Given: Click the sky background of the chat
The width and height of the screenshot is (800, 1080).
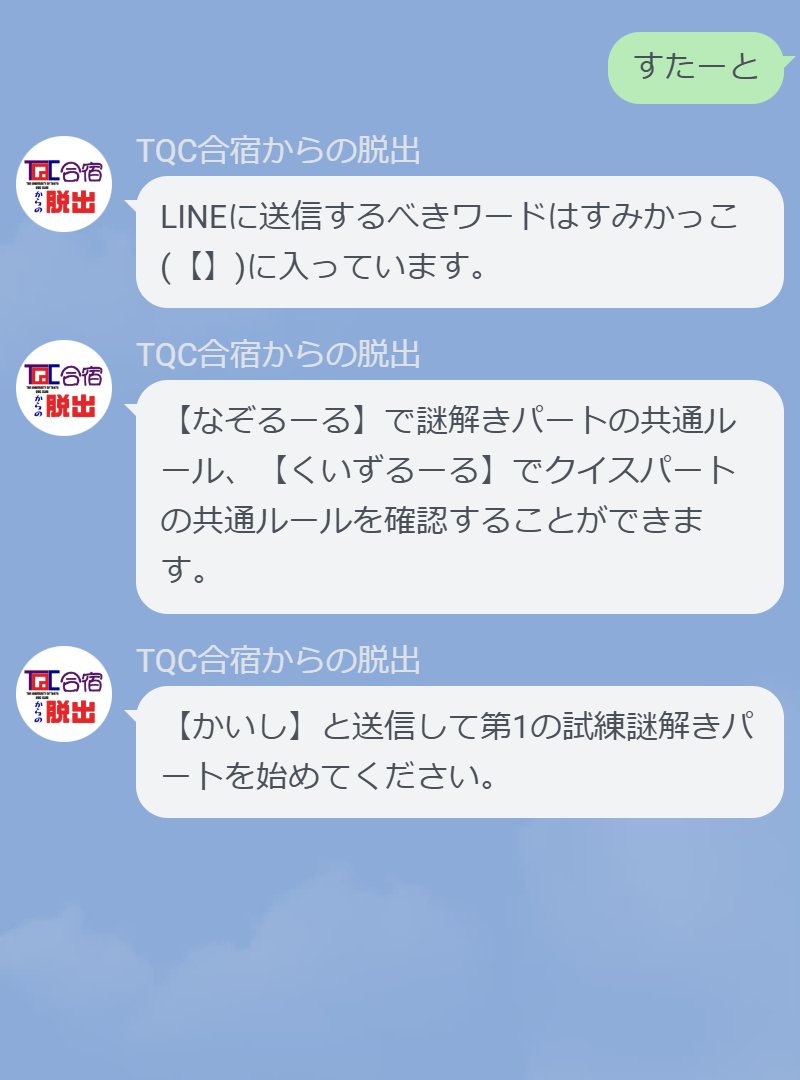Looking at the screenshot, I should click(400, 950).
